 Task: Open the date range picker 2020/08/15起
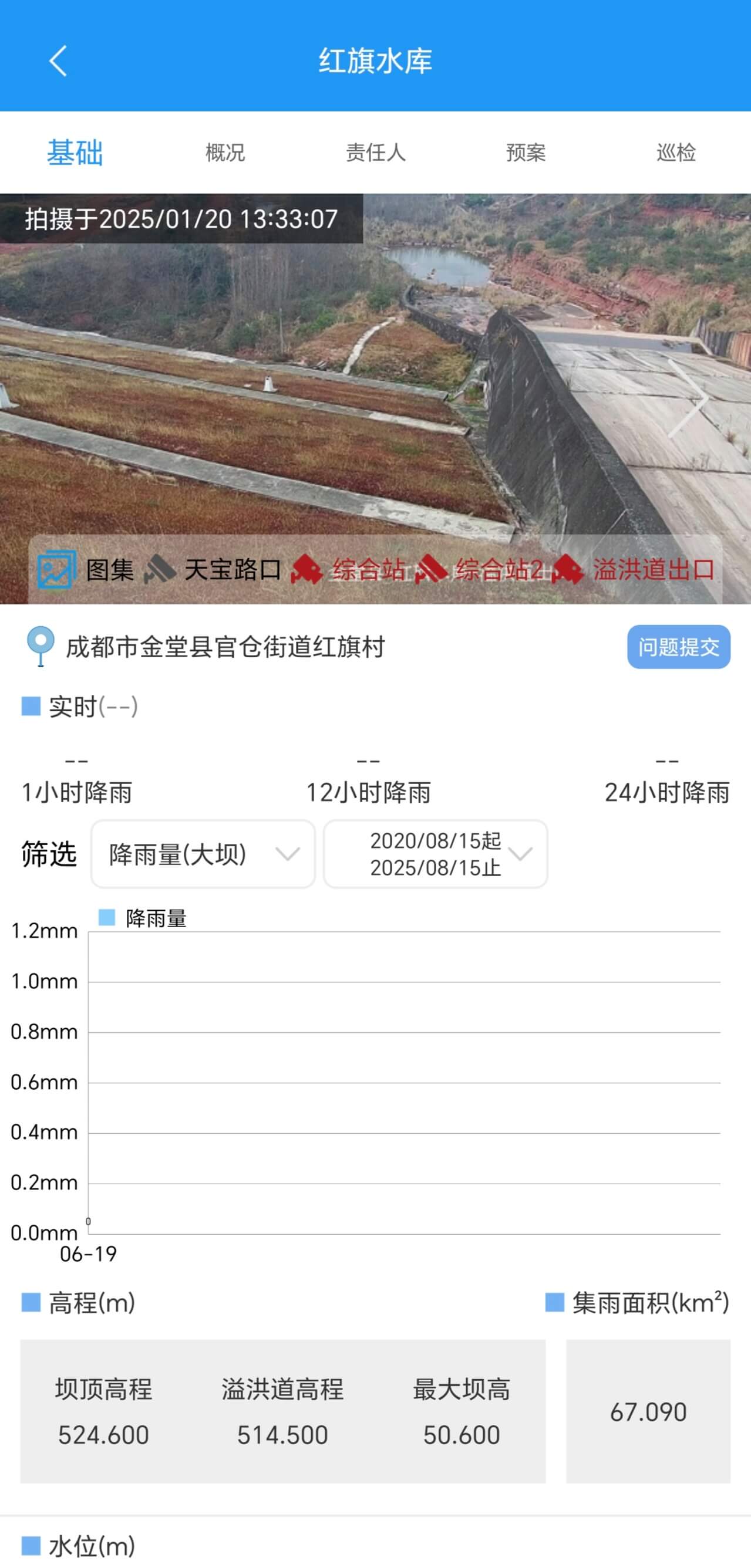[435, 853]
